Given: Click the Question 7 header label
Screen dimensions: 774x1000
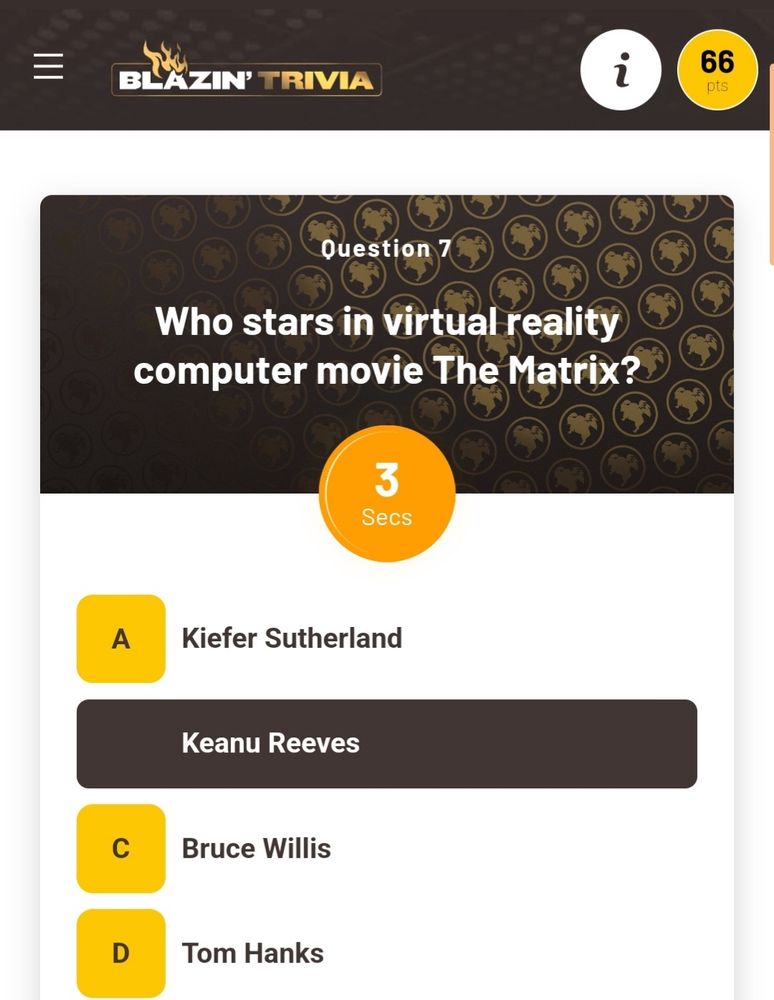Looking at the screenshot, I should pos(386,248).
